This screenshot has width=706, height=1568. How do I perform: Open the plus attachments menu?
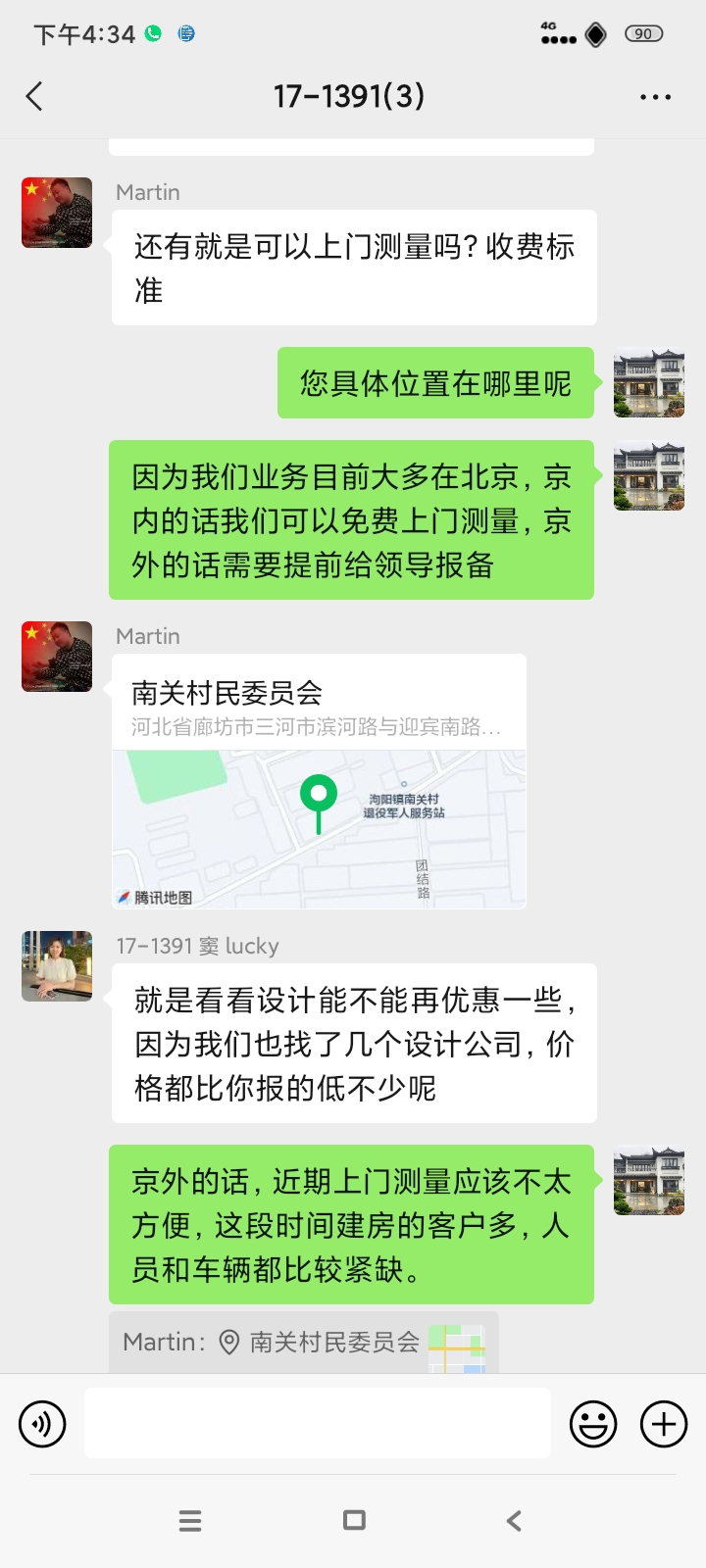(664, 1424)
